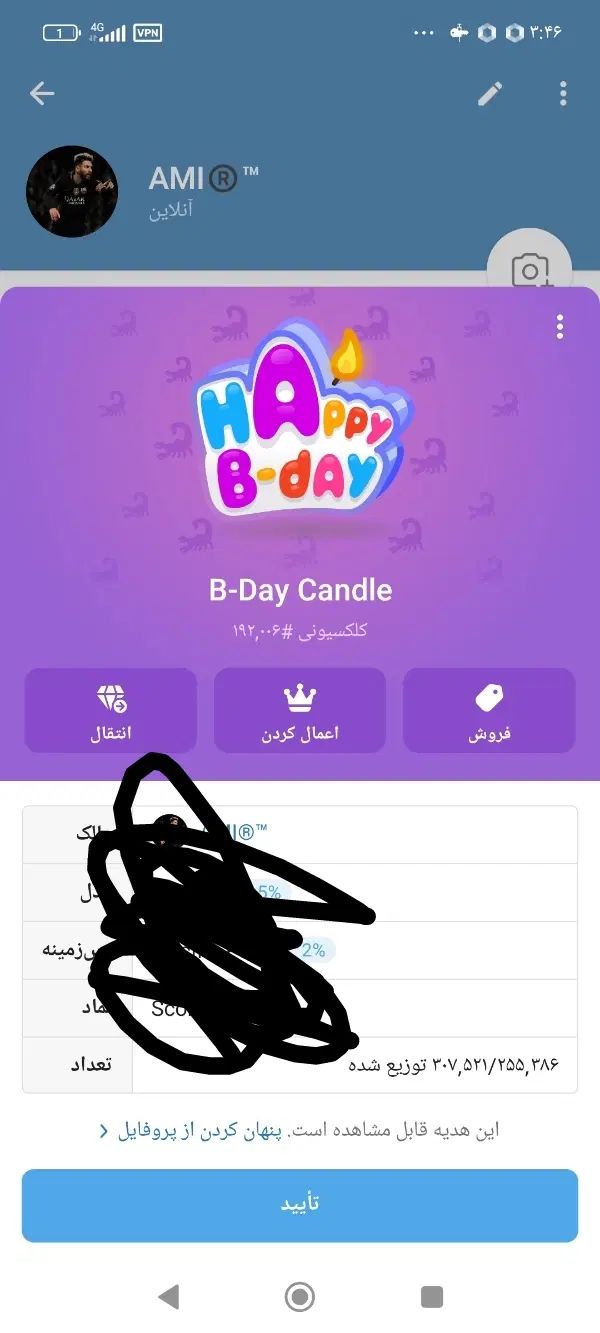Tap the اعمال کردن (wear) button

[300, 710]
